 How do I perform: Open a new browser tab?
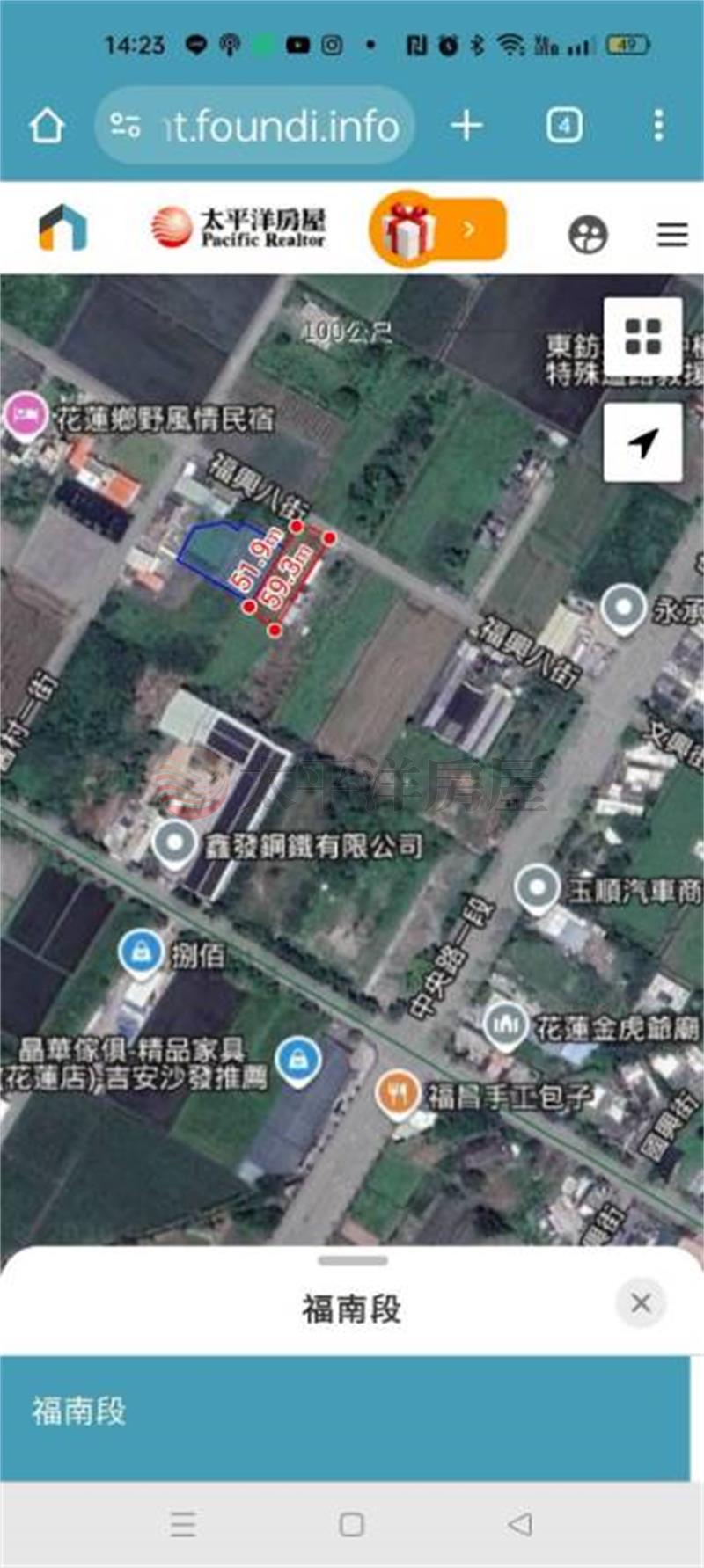pyautogui.click(x=466, y=126)
